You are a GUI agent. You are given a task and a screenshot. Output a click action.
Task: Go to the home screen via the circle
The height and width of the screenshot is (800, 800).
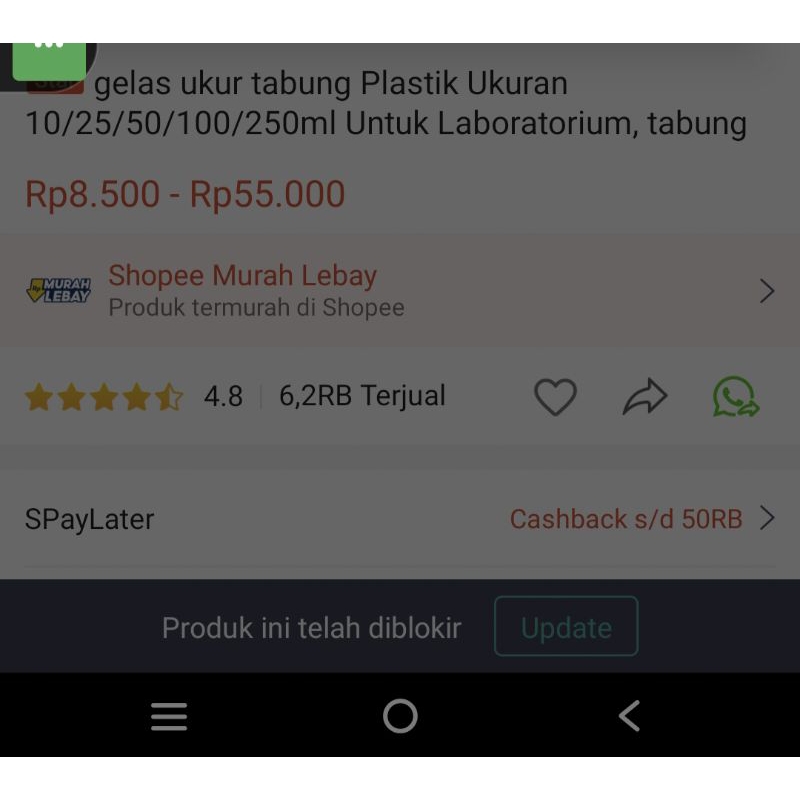(400, 716)
